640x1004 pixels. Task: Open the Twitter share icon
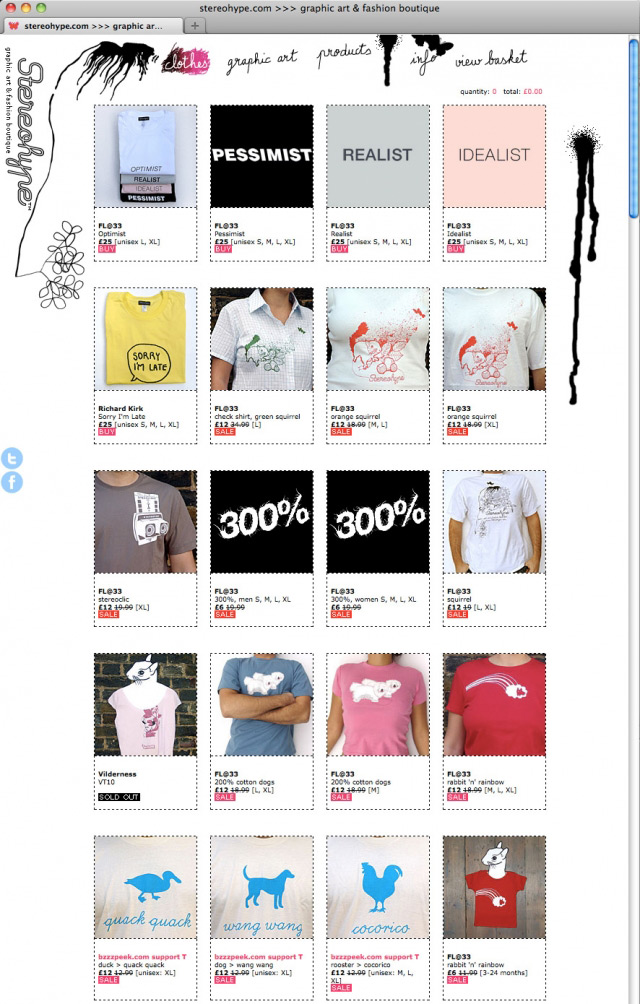[12, 459]
